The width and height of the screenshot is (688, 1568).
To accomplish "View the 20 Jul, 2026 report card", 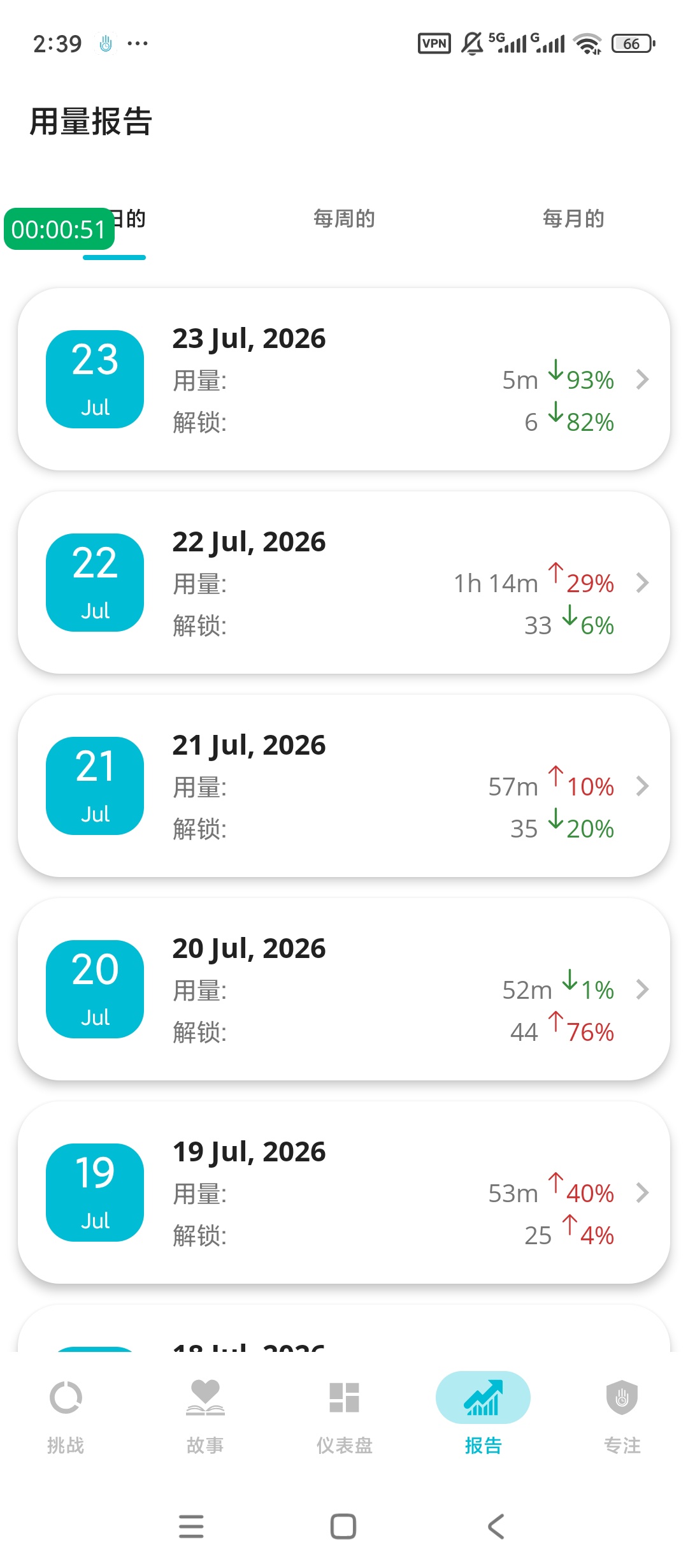I will 344,989.
